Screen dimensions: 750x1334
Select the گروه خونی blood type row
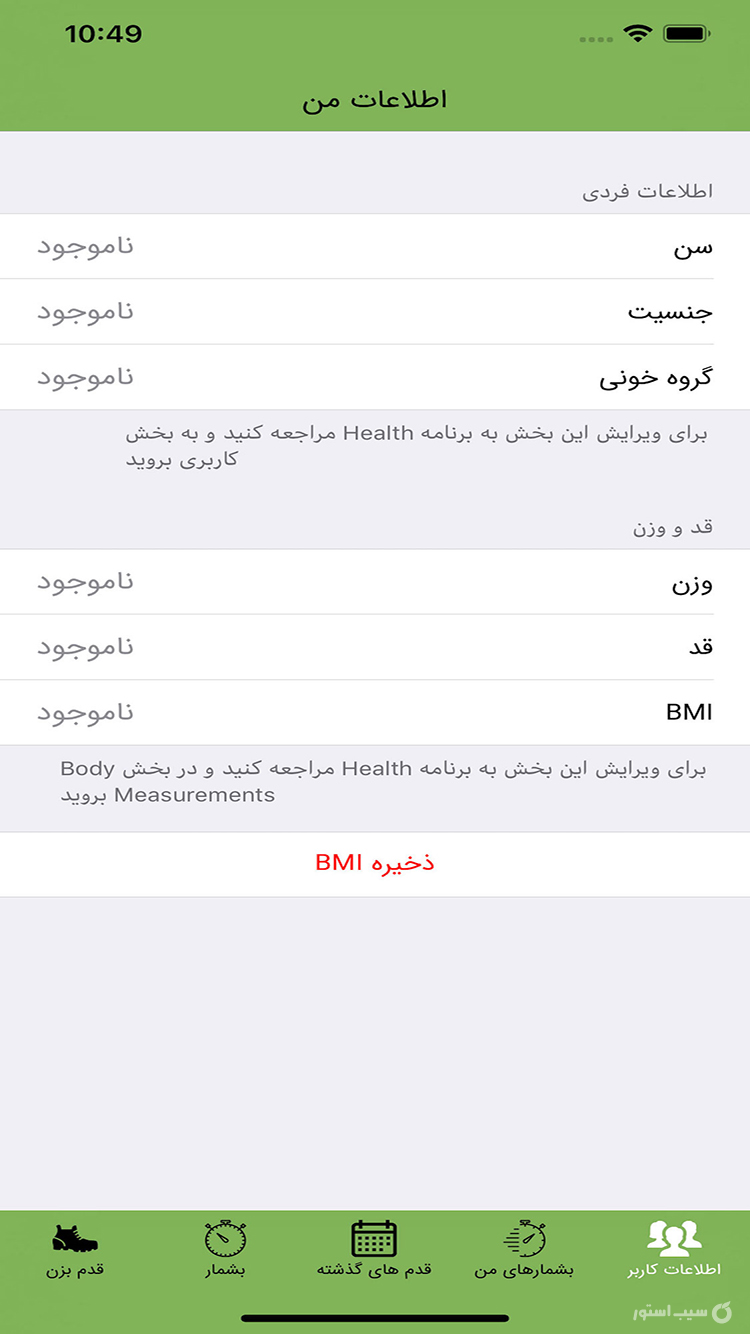coord(375,377)
